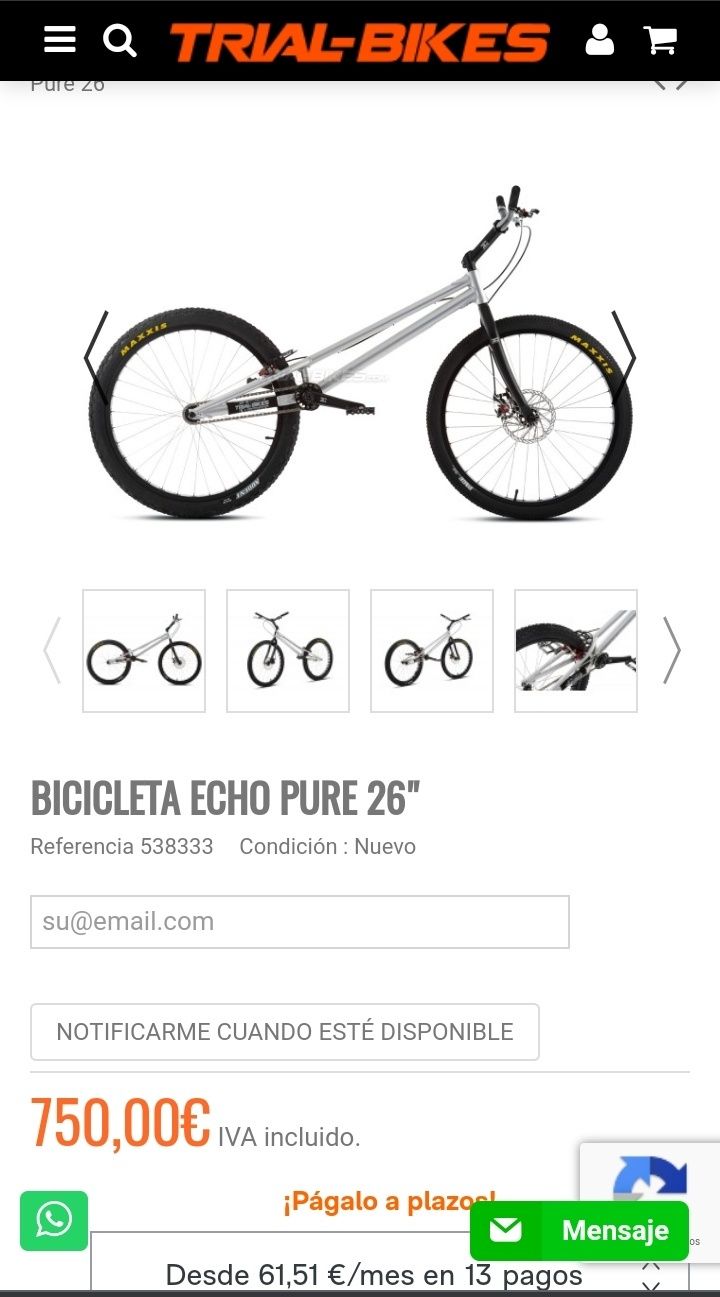Viewport: 720px width, 1297px height.
Task: Open the shopping cart
Action: (660, 40)
